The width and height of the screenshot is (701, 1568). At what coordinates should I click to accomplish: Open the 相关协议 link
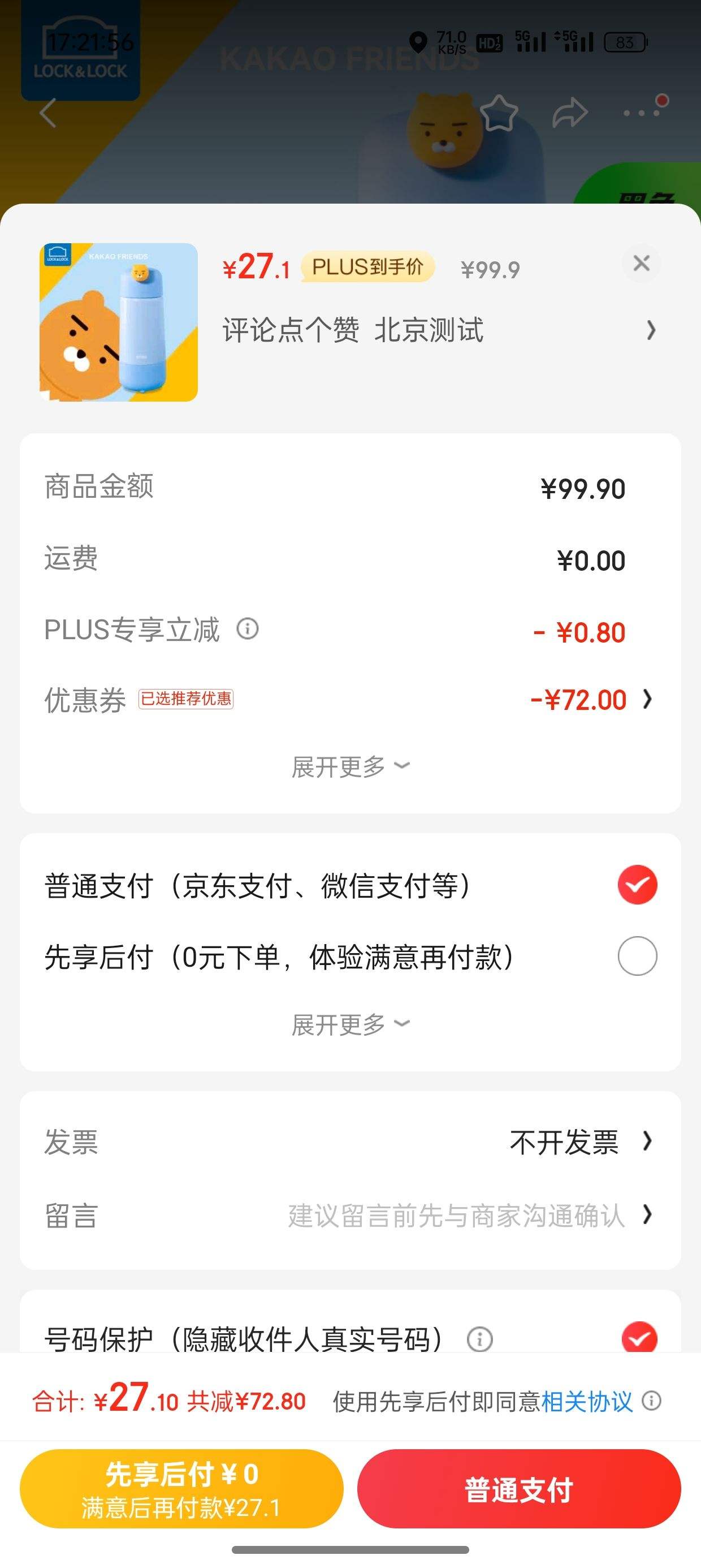pyautogui.click(x=587, y=1401)
